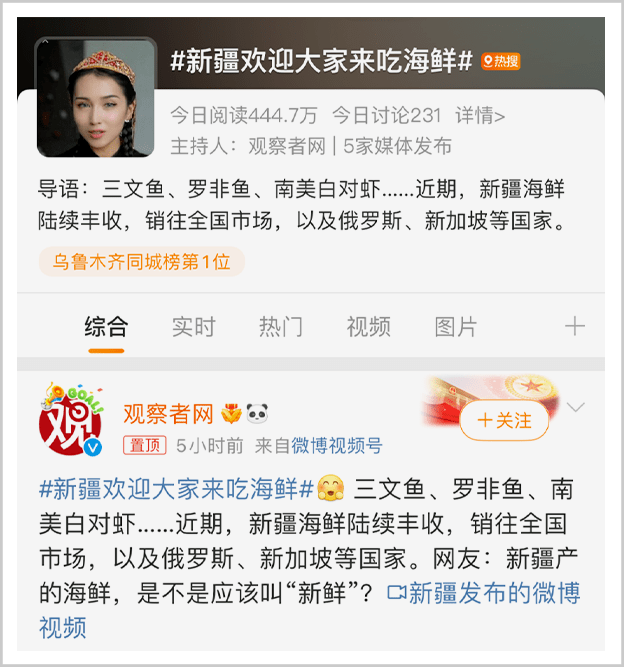The height and width of the screenshot is (667, 624).
Task: Switch to the 热门 tab
Action: (280, 326)
